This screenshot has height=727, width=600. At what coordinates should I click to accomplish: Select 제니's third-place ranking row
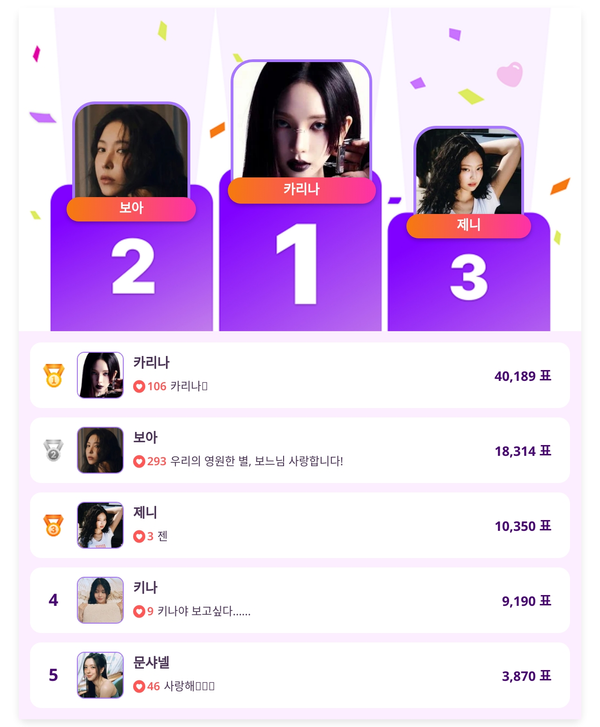point(300,525)
